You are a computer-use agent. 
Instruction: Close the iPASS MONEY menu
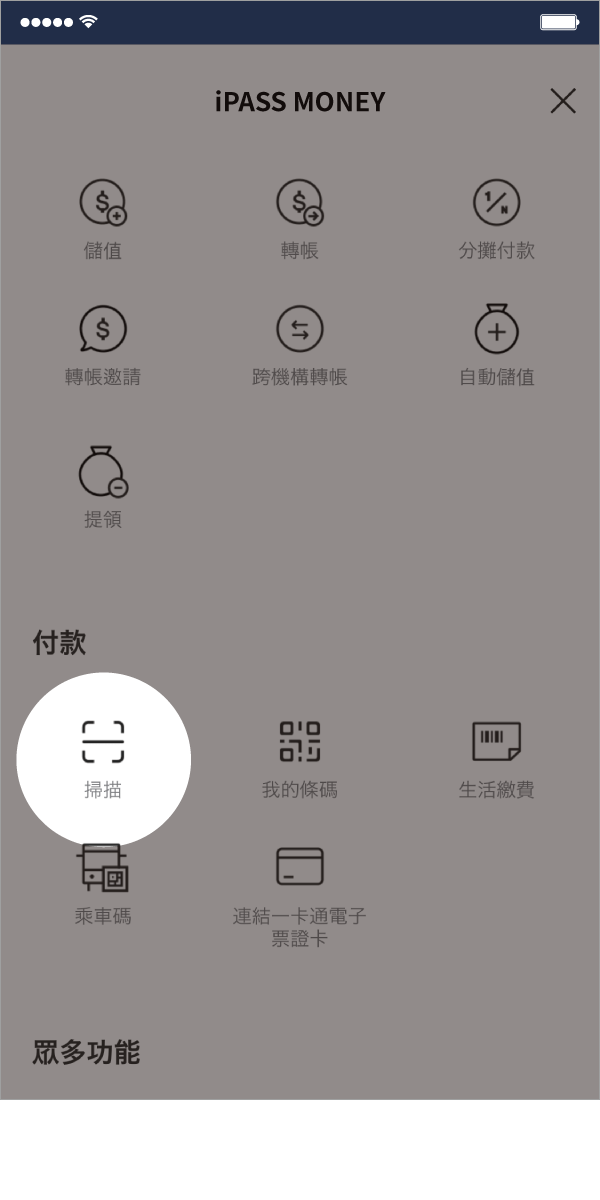(563, 101)
